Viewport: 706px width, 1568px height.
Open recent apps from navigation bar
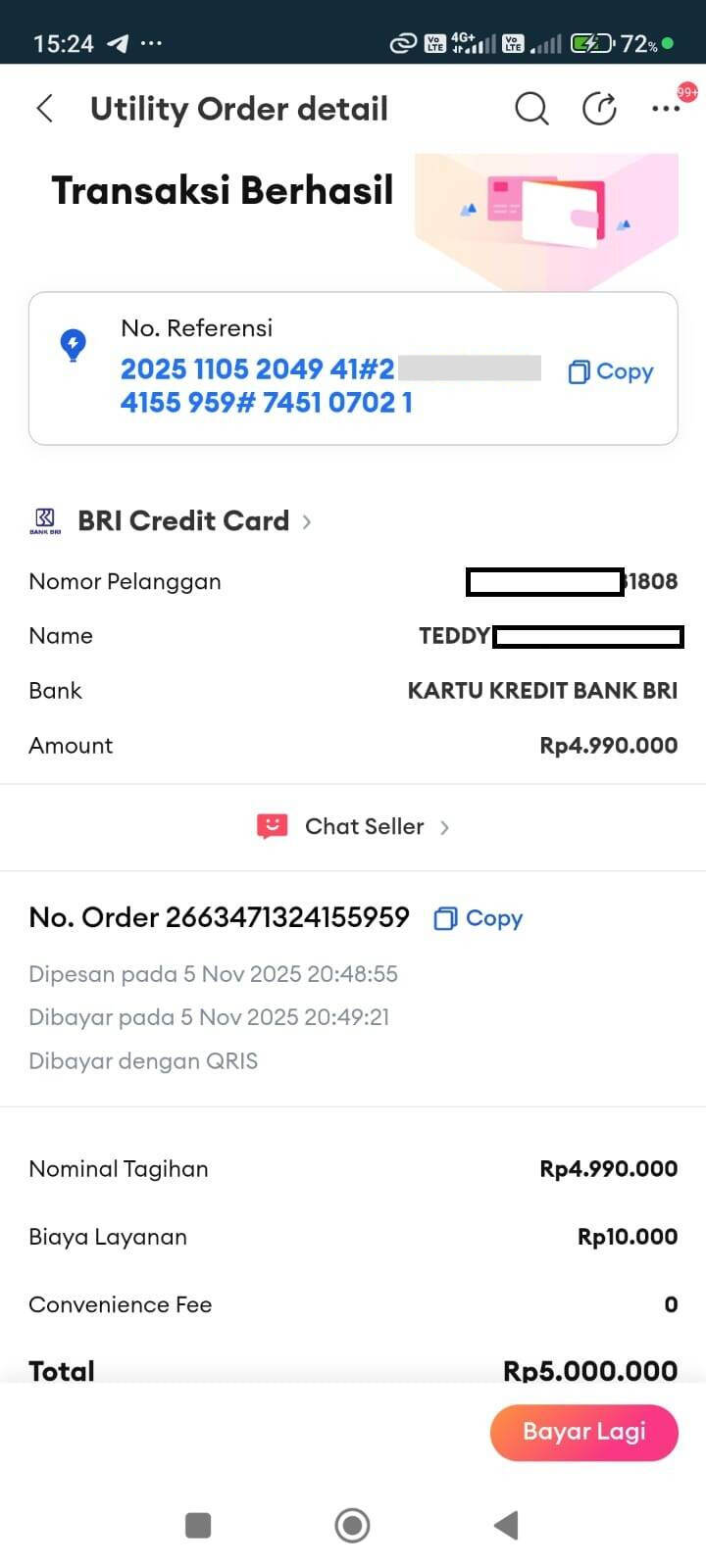point(198,1525)
